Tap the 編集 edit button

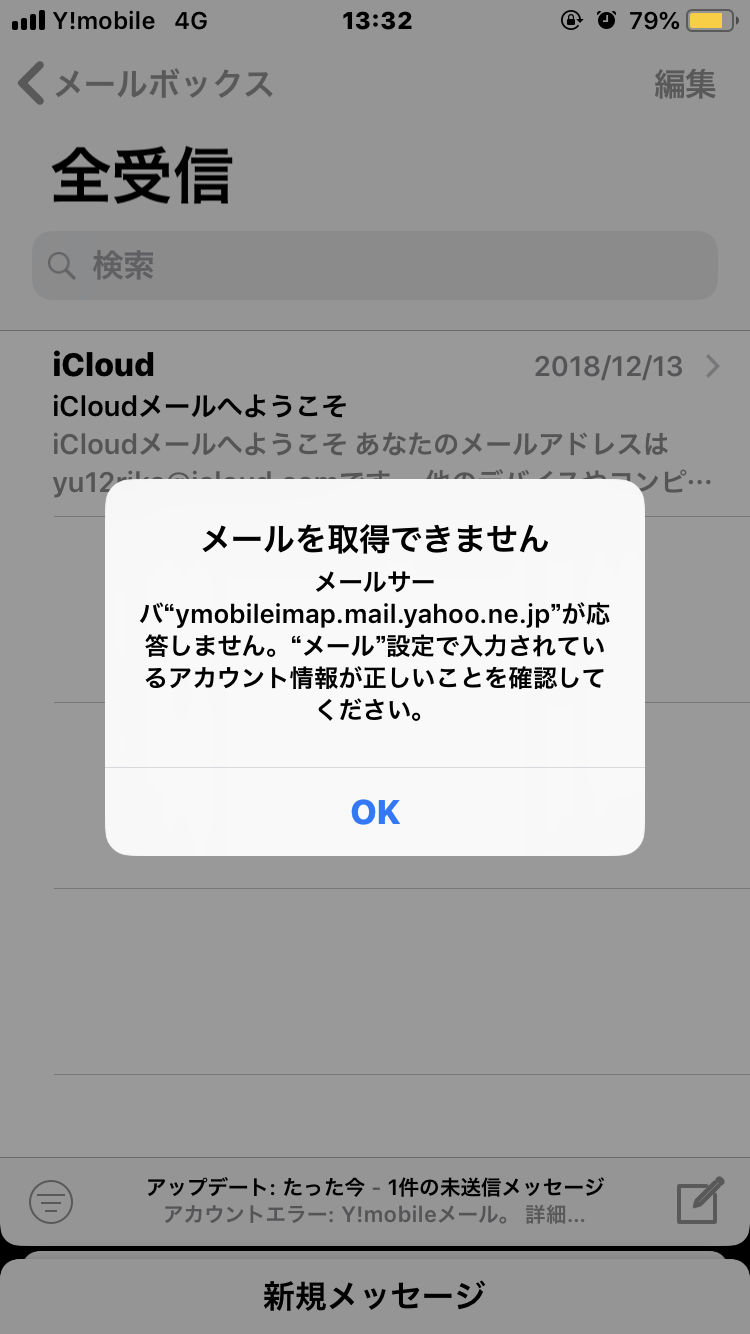click(686, 86)
